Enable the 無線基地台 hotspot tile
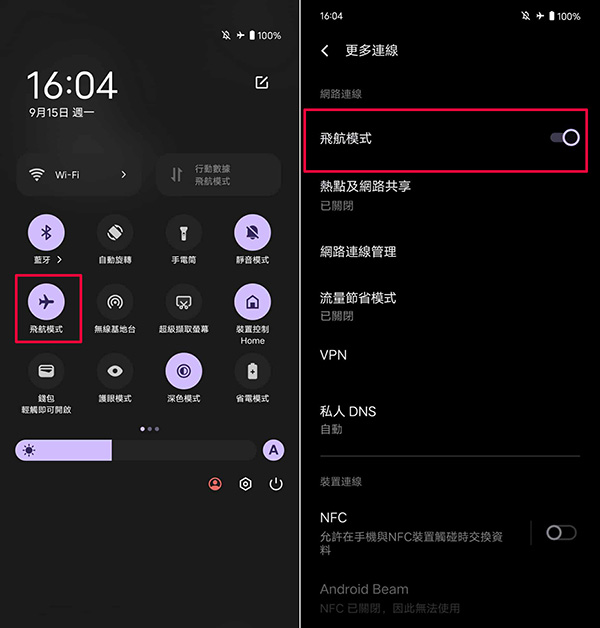Screen dimensions: 600x628 (x=115, y=301)
